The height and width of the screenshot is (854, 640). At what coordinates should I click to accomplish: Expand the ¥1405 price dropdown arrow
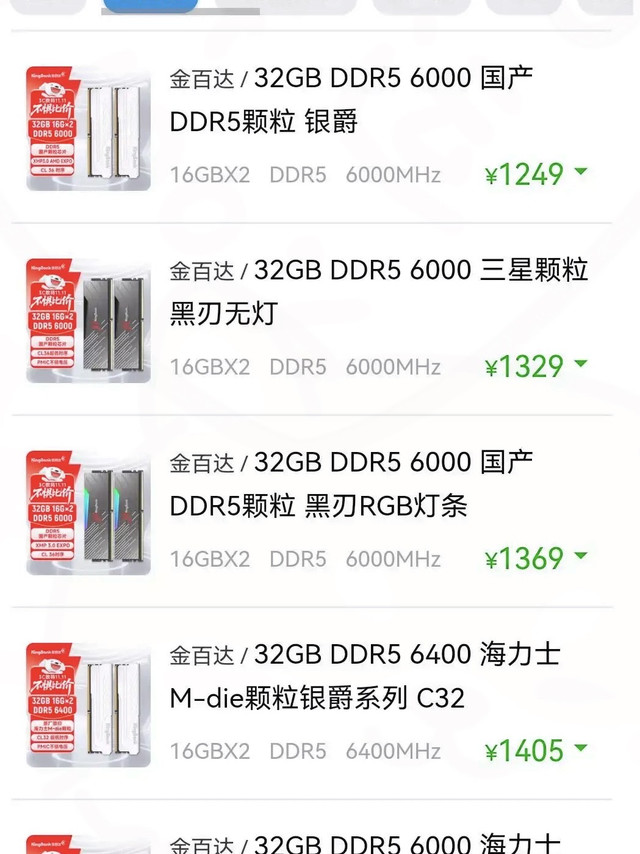pos(581,749)
